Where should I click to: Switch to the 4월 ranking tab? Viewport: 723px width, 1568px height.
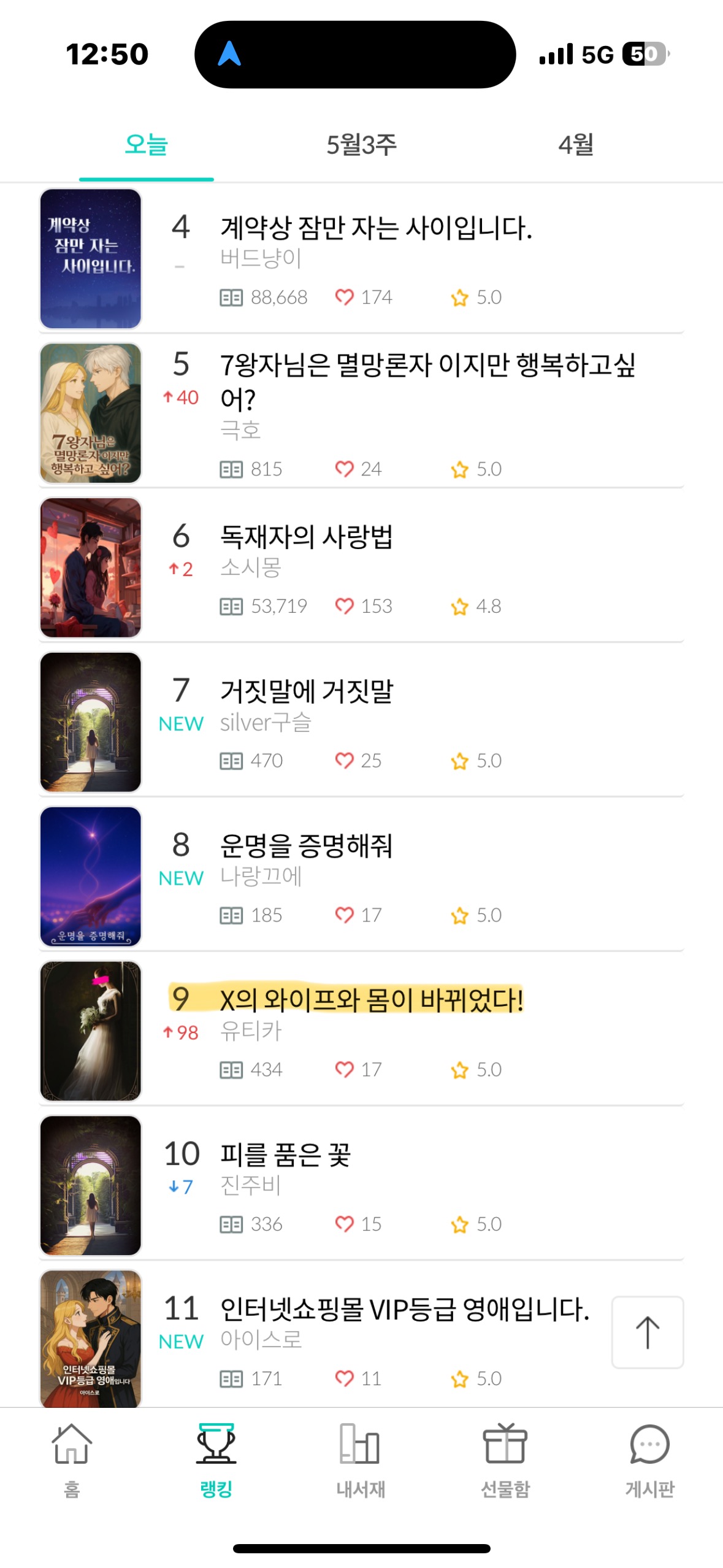(x=576, y=145)
